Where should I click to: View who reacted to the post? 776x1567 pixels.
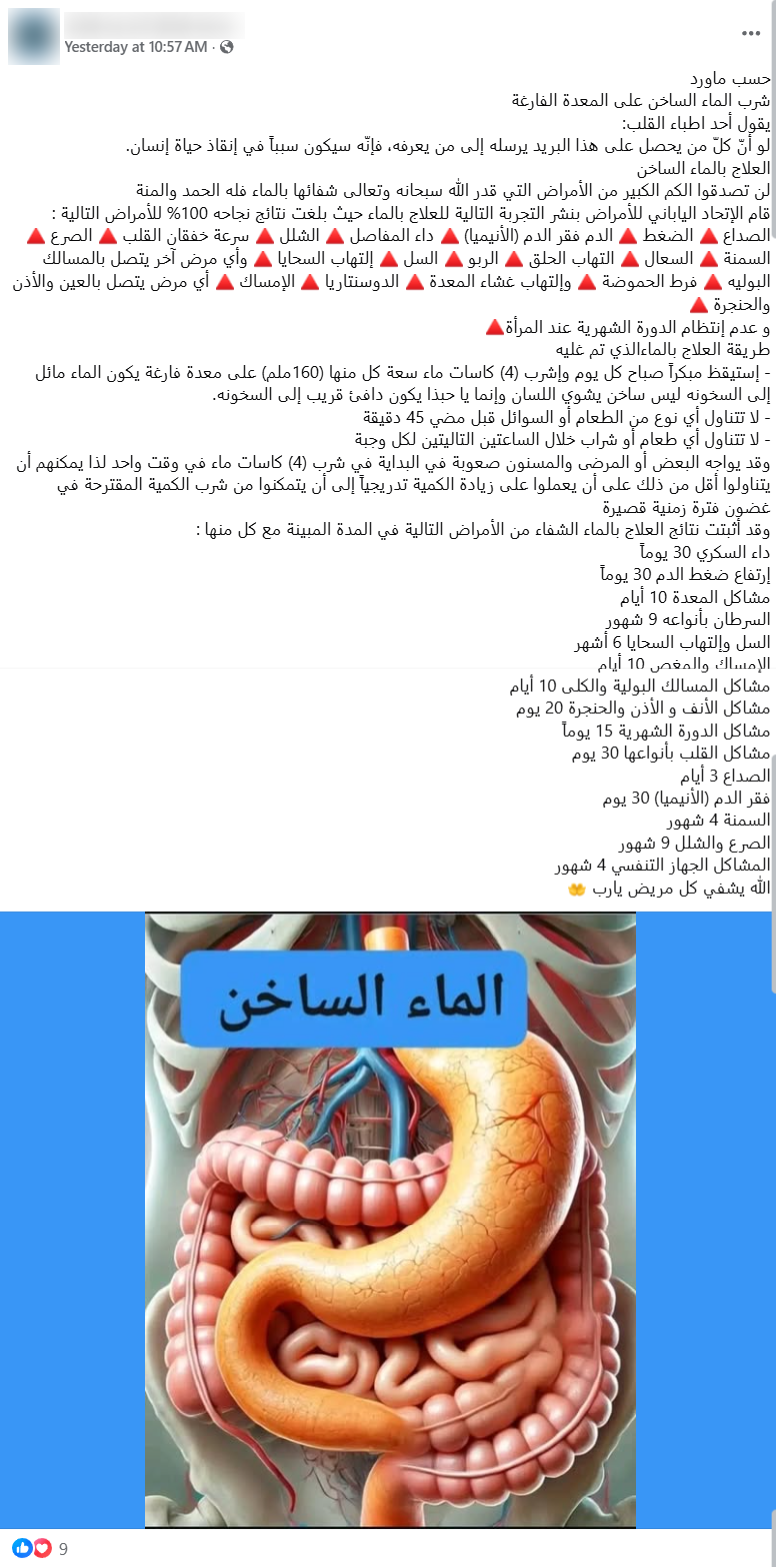coord(40,1548)
